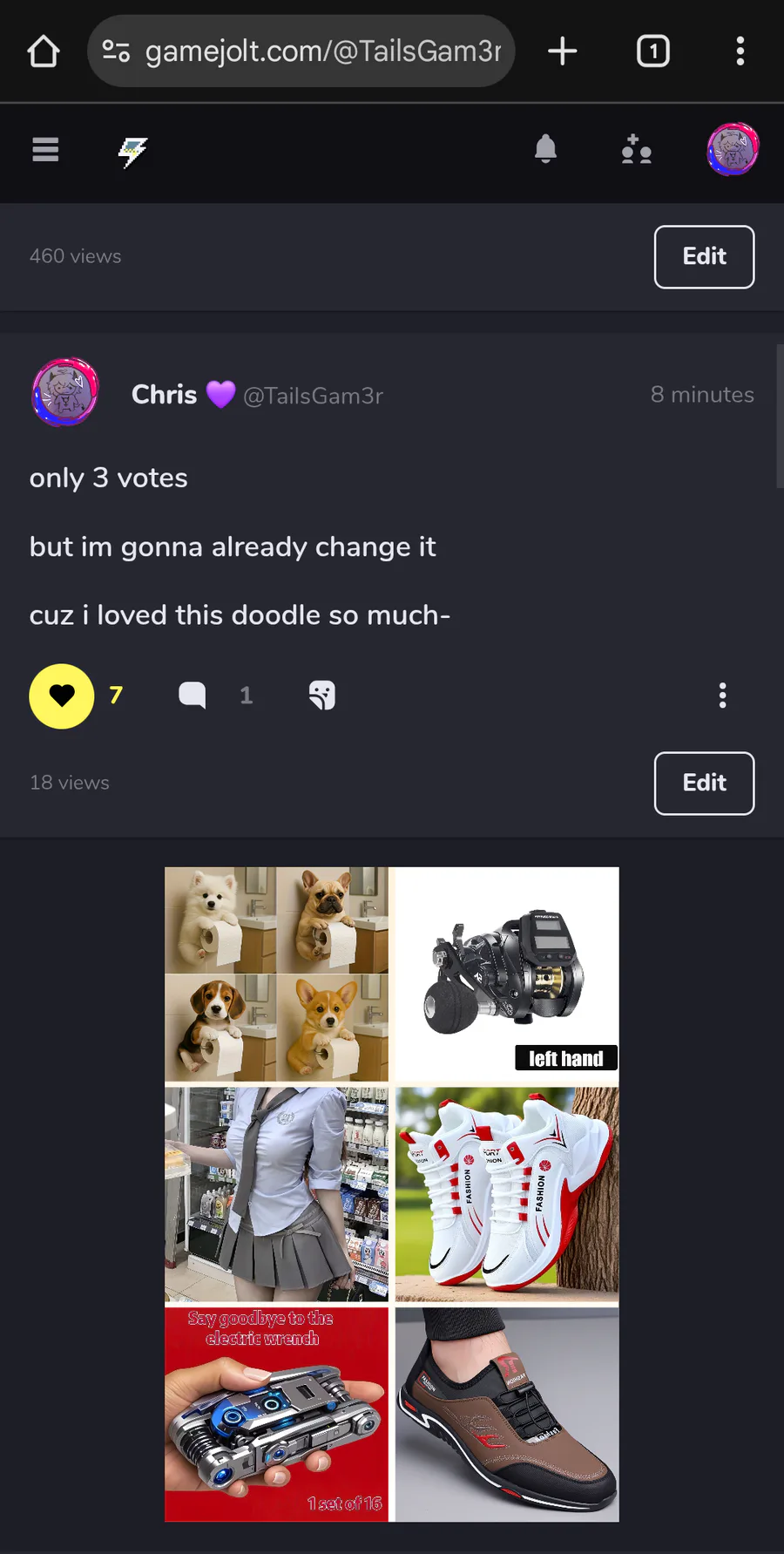The height and width of the screenshot is (1554, 784).
Task: Open the notifications bell
Action: pyautogui.click(x=545, y=150)
